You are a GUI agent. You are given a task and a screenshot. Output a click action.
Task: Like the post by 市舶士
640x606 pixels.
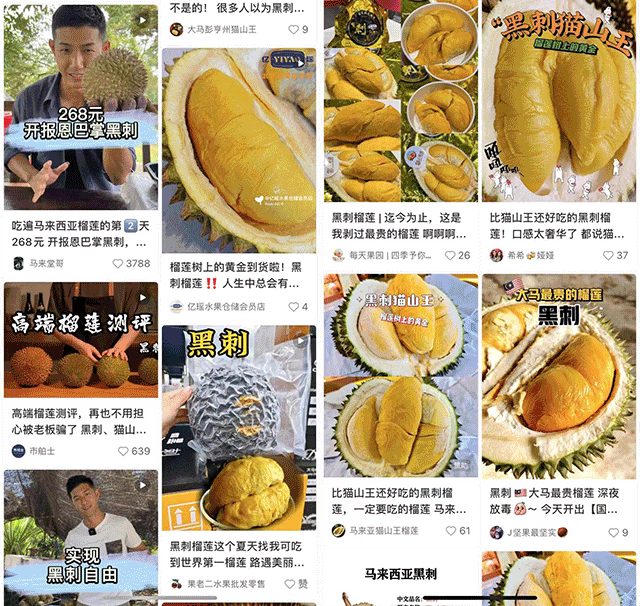(x=123, y=451)
